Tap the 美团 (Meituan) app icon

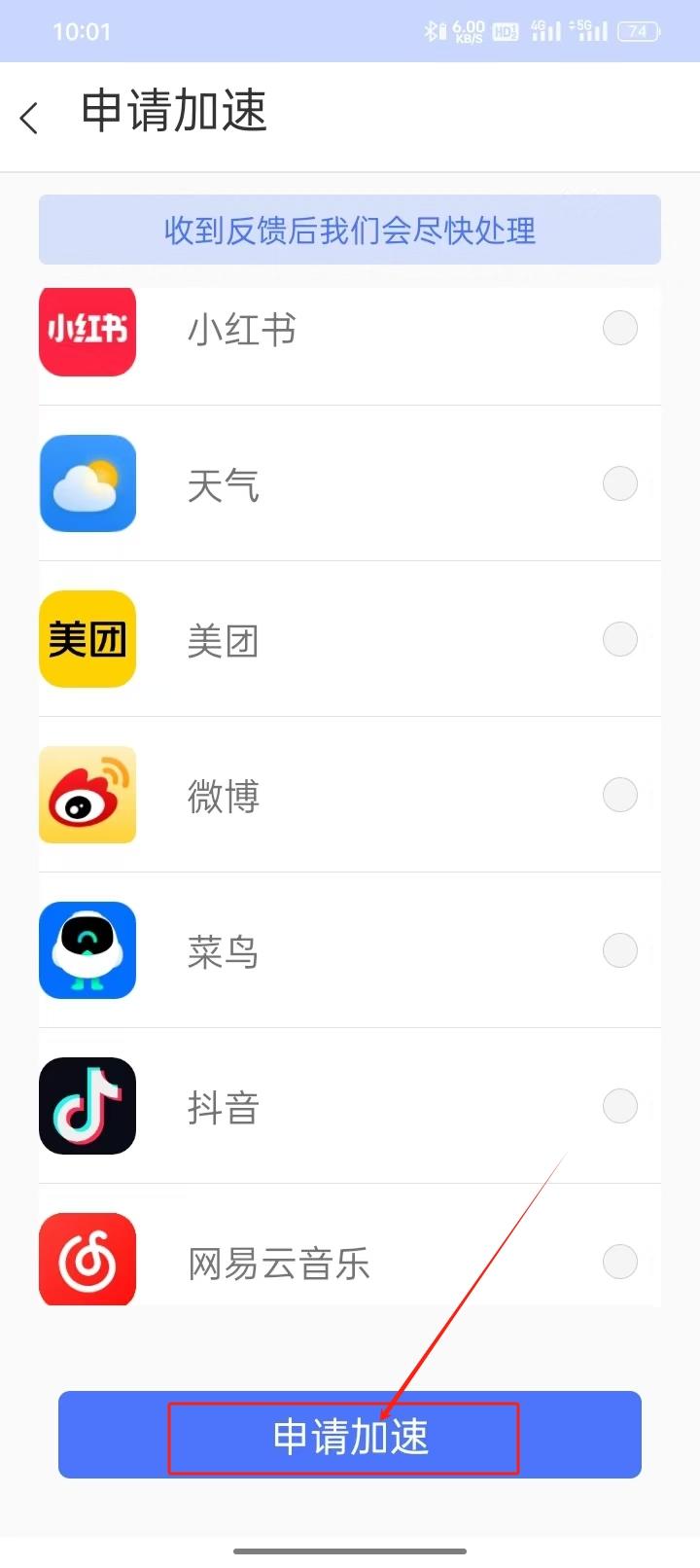87,639
